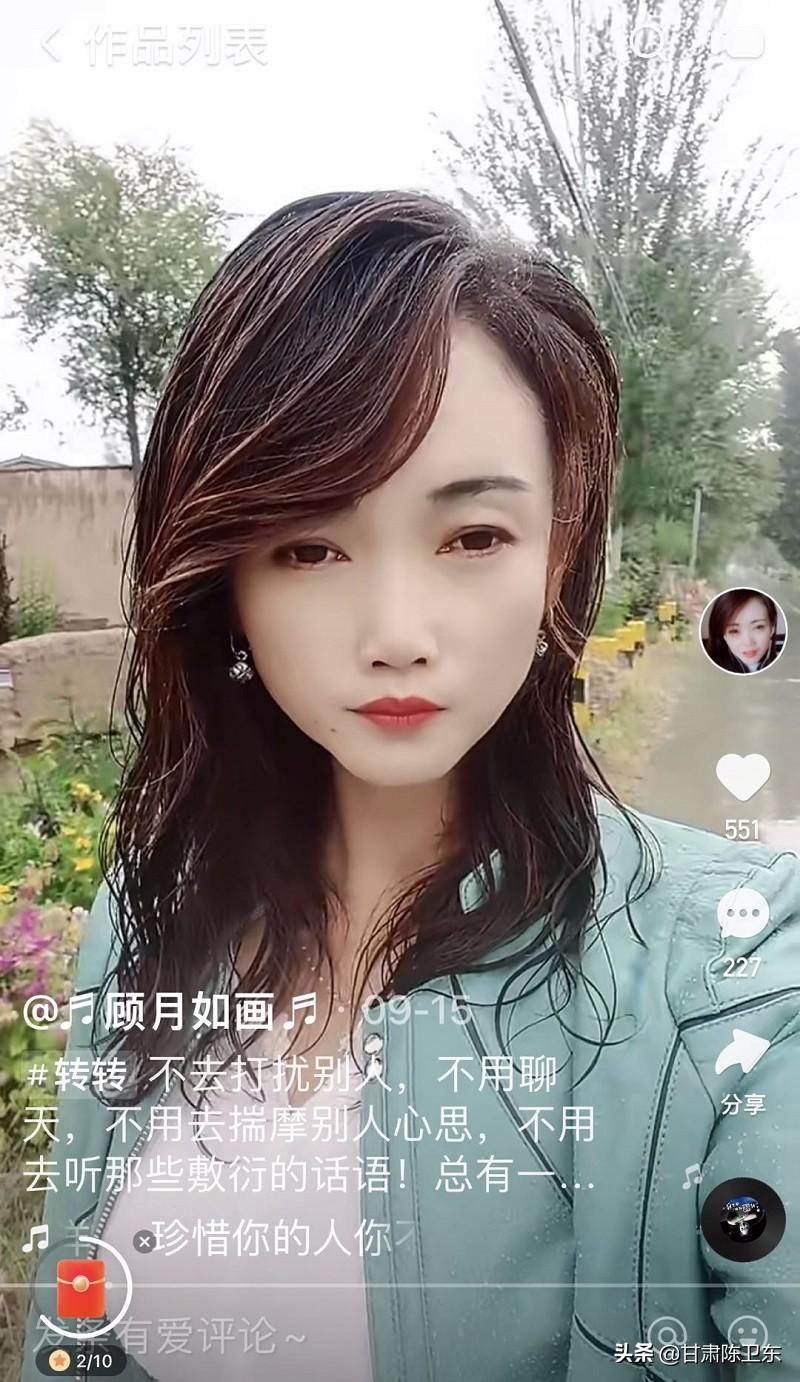The width and height of the screenshot is (800, 1382).
Task: Dismiss the 珍惜你的人 music ticker
Action: (x=144, y=1241)
